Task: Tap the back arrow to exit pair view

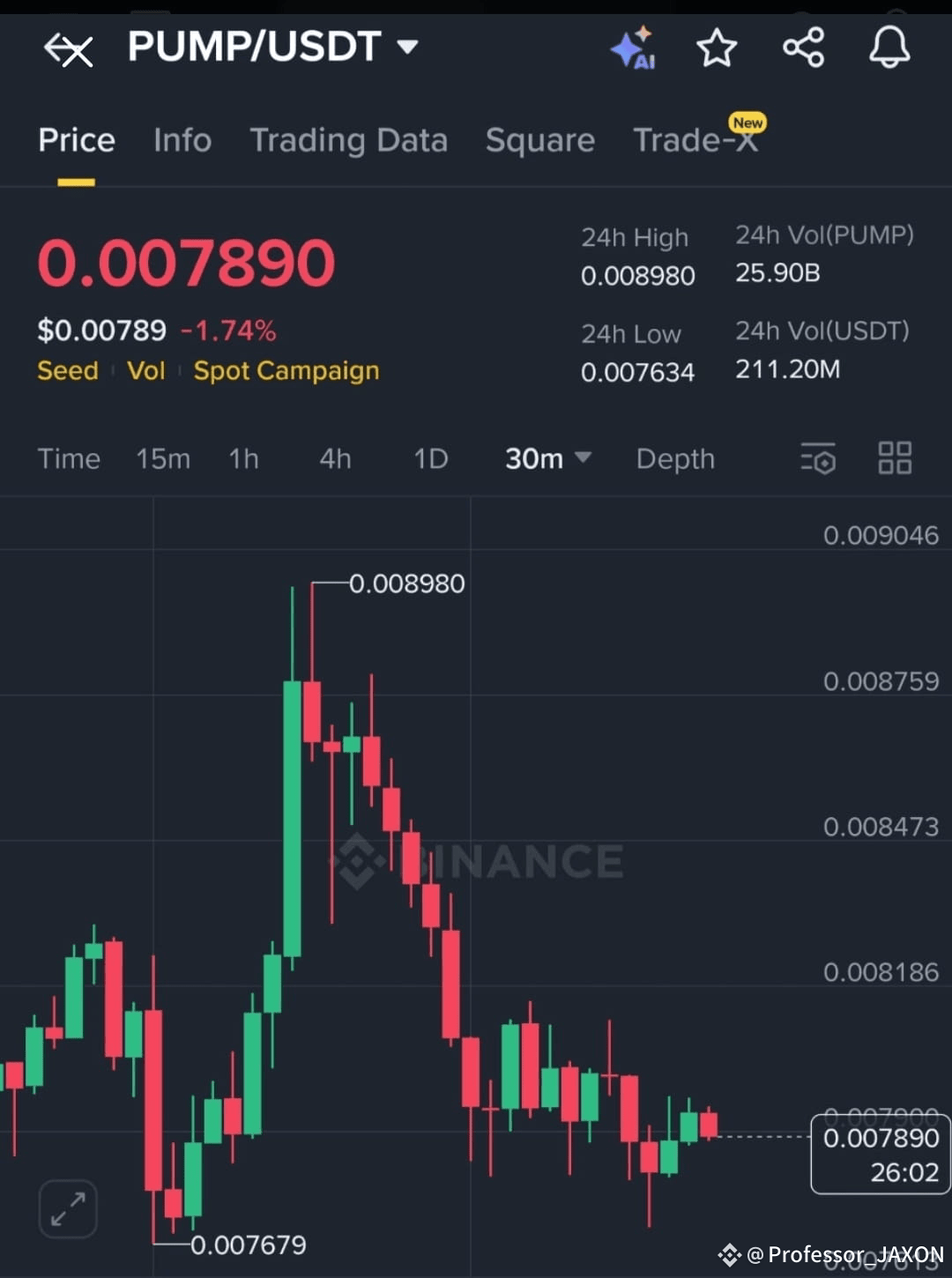Action: click(68, 50)
